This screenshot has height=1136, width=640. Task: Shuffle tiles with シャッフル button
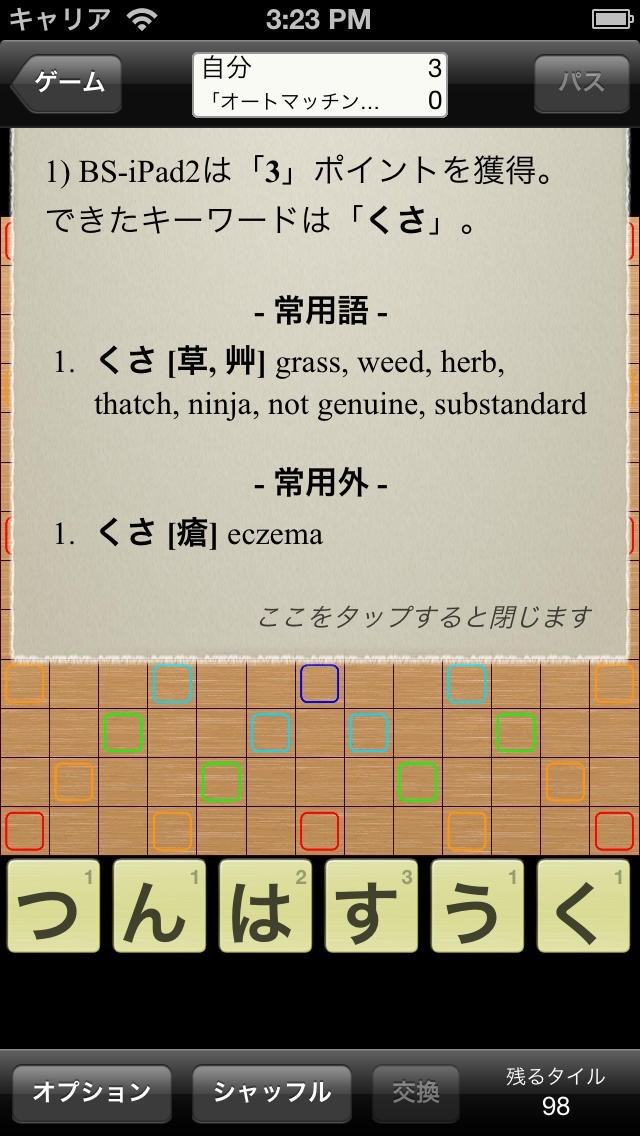[272, 1093]
